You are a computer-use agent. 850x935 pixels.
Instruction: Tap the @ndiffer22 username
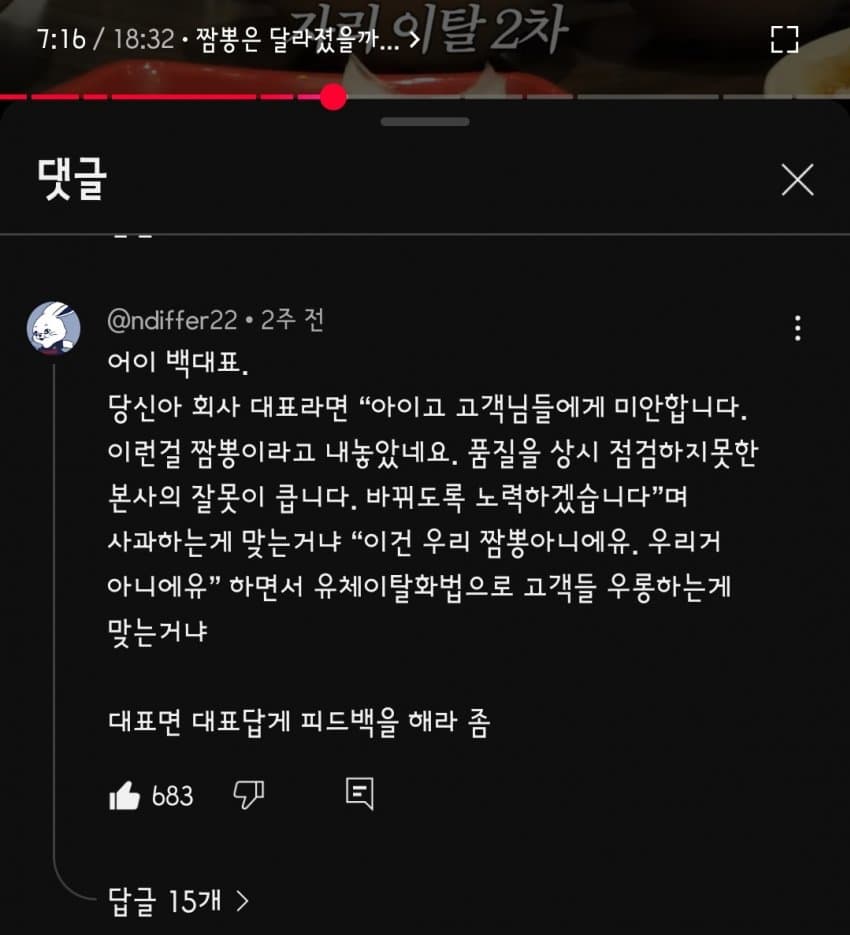[x=172, y=320]
